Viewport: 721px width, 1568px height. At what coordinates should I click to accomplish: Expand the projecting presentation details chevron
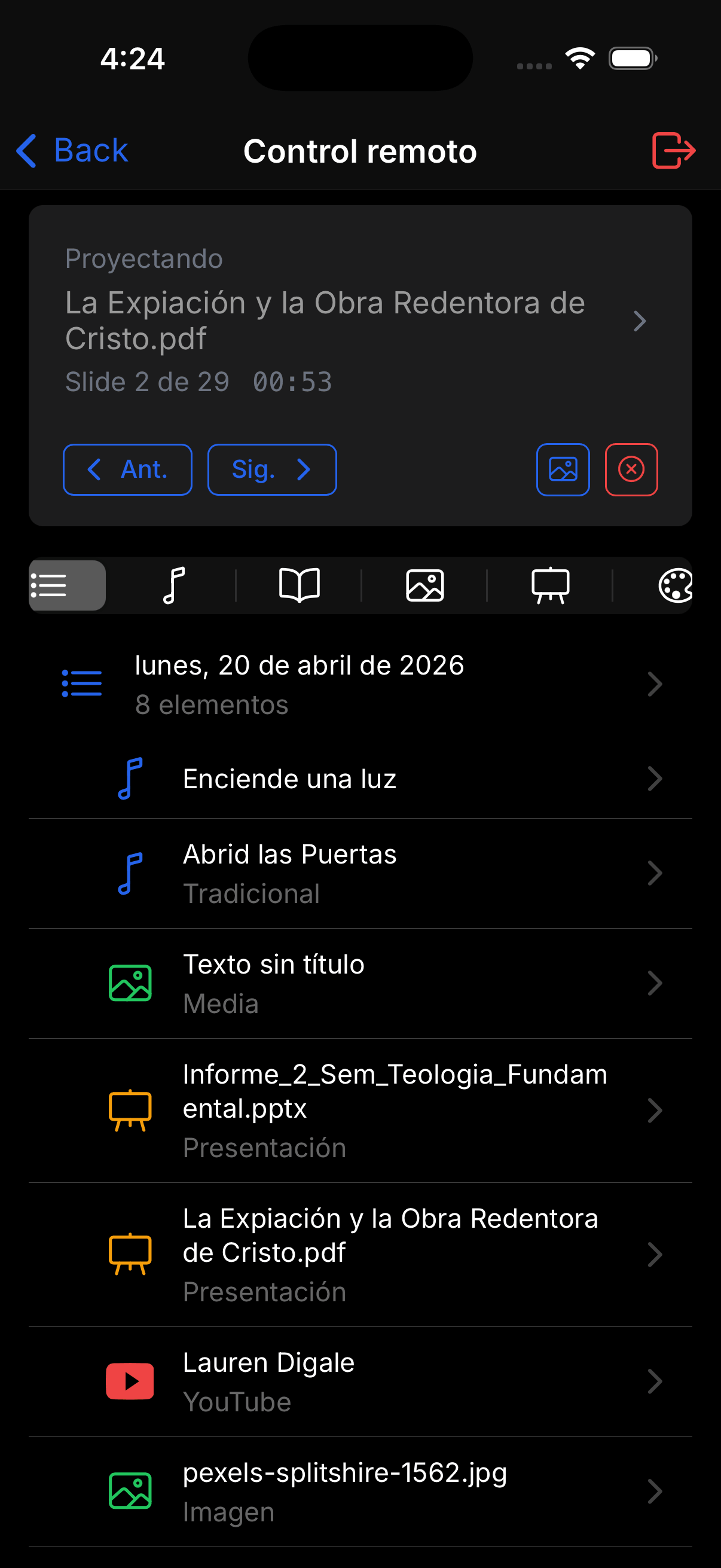click(640, 321)
